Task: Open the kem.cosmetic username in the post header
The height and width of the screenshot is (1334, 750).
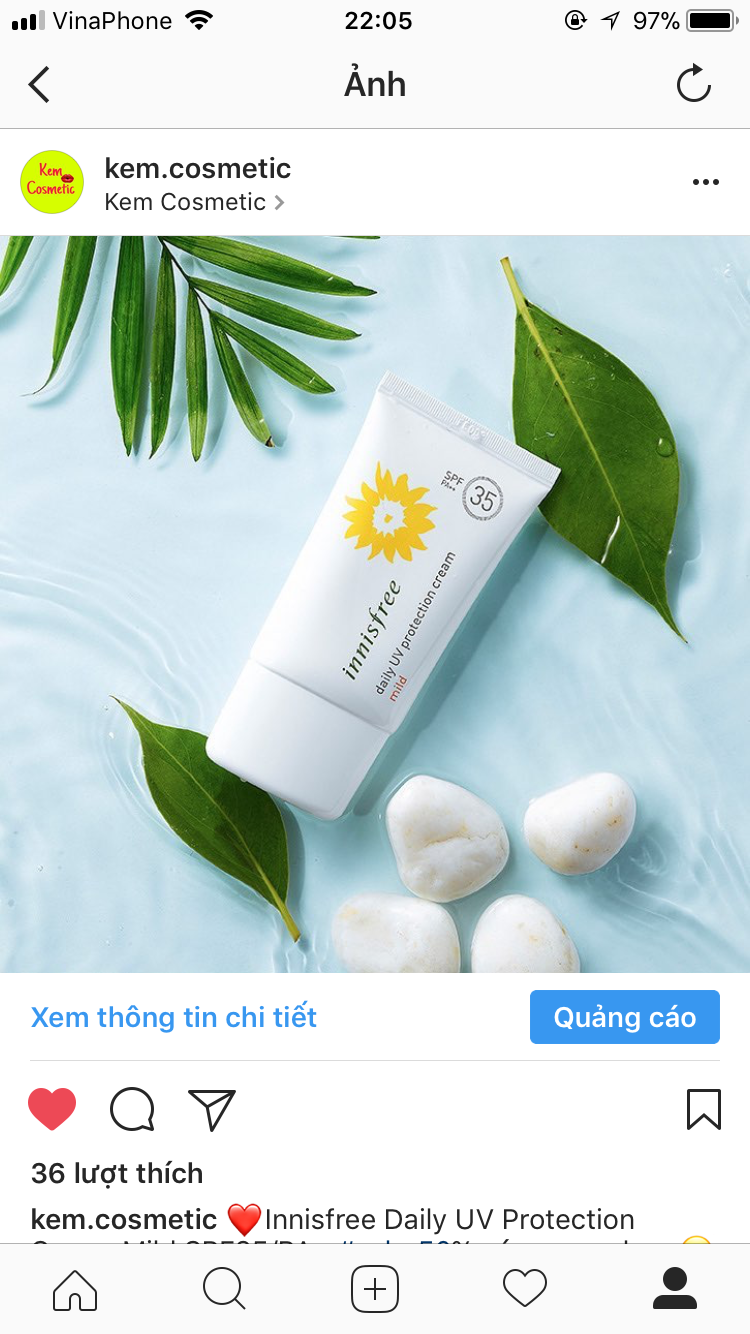Action: tap(197, 168)
